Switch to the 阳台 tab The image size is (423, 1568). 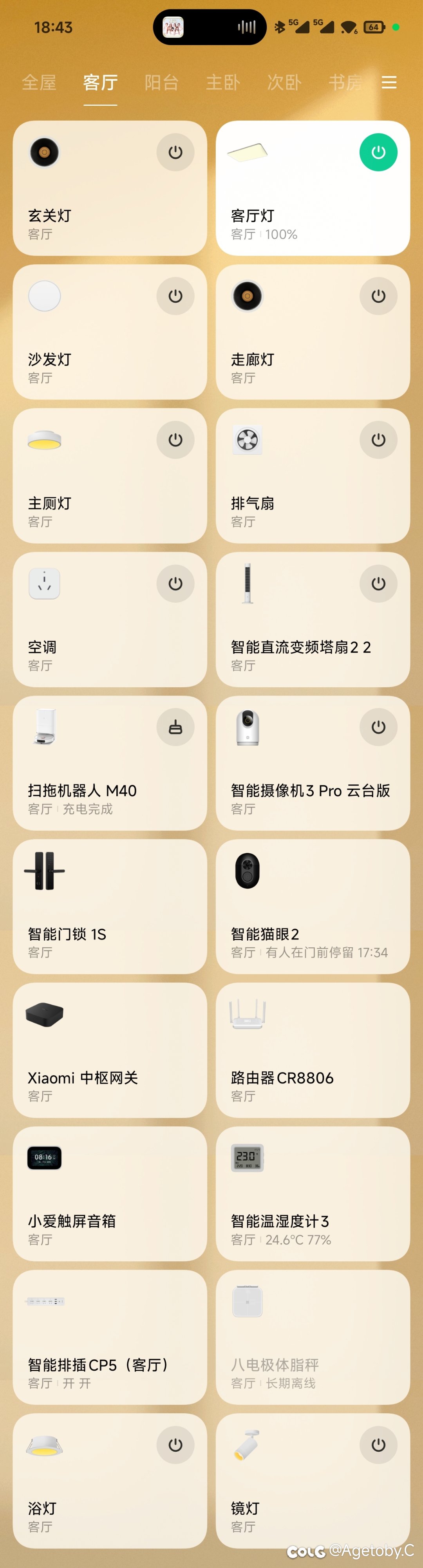pos(161,82)
